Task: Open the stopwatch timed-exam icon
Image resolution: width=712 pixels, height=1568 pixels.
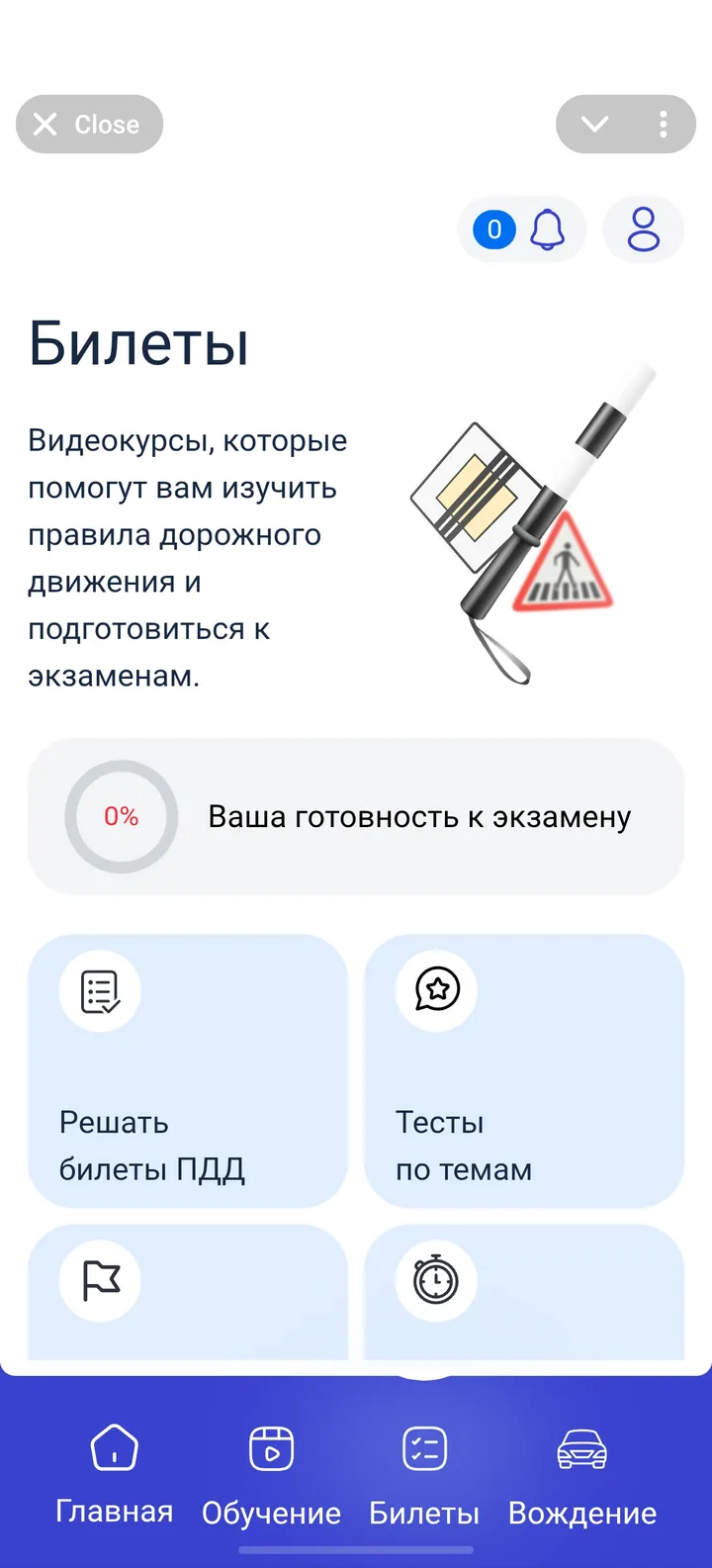Action: click(x=435, y=1280)
